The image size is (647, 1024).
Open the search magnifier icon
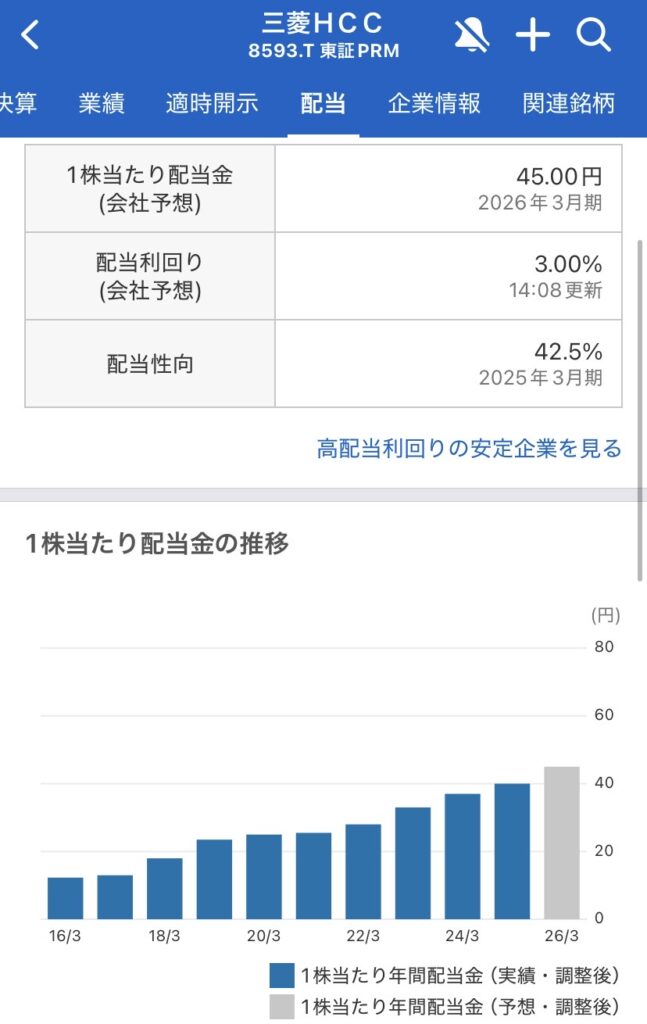(594, 36)
